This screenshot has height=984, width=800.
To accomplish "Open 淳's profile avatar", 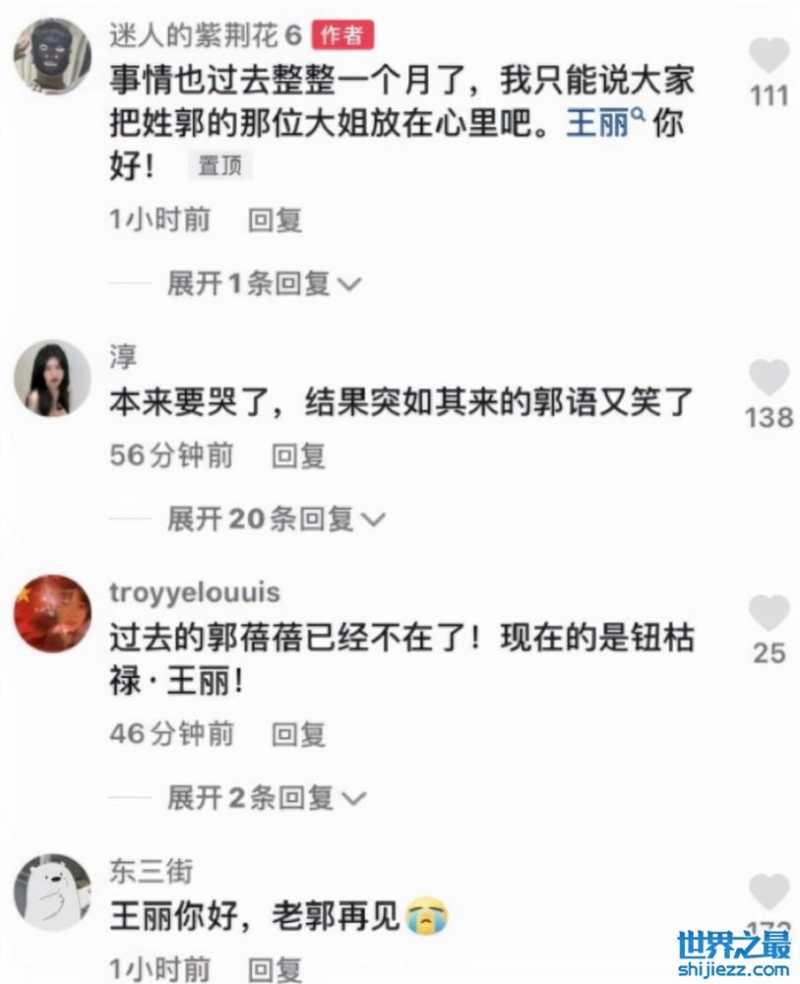I will tap(52, 378).
